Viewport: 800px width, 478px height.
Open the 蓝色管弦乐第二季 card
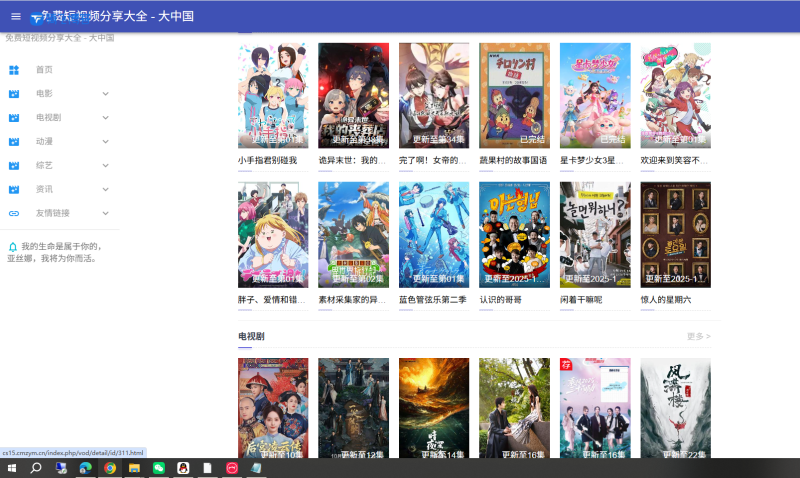click(x=434, y=235)
